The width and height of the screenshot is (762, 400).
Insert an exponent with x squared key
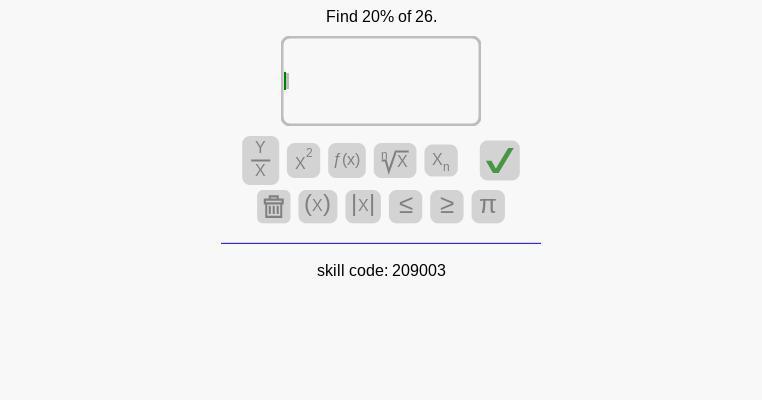[x=303, y=160]
